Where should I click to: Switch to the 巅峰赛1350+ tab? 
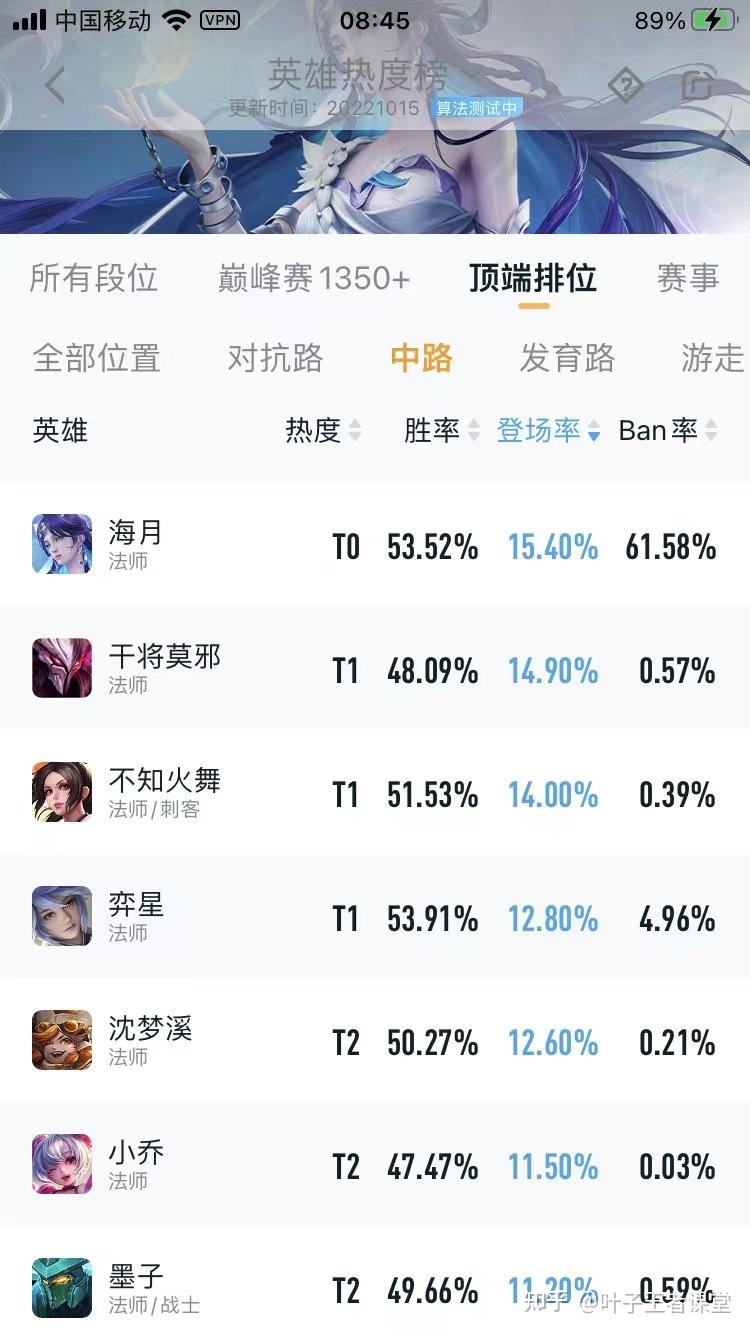[312, 279]
